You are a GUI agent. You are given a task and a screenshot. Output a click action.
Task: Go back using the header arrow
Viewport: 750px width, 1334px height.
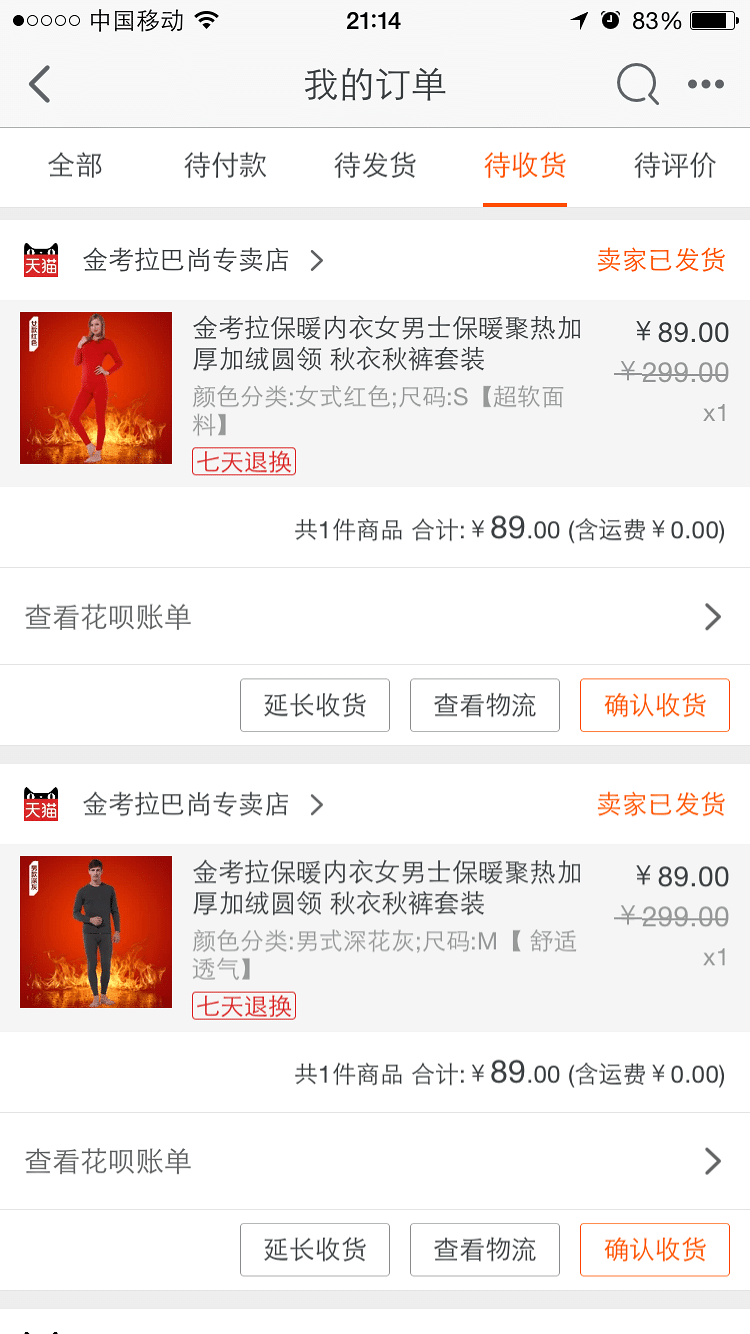[x=39, y=84]
